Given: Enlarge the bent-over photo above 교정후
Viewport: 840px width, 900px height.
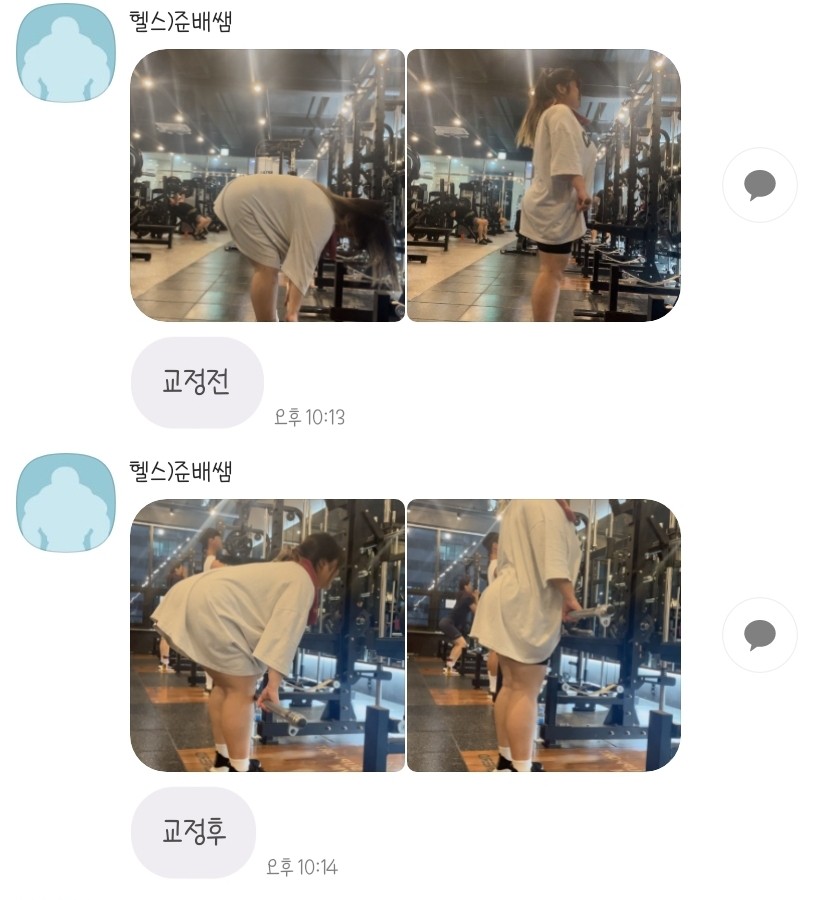Looking at the screenshot, I should point(268,635).
